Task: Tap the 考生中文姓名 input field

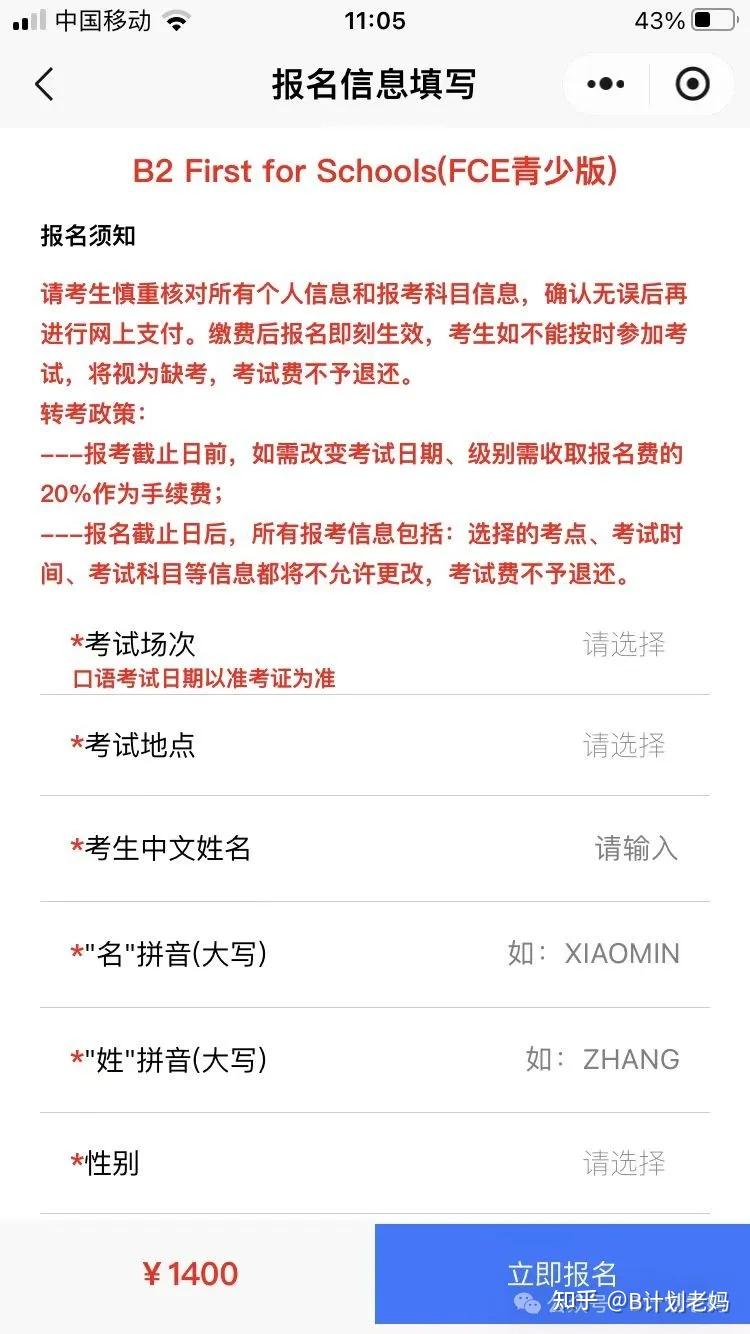Action: click(637, 849)
